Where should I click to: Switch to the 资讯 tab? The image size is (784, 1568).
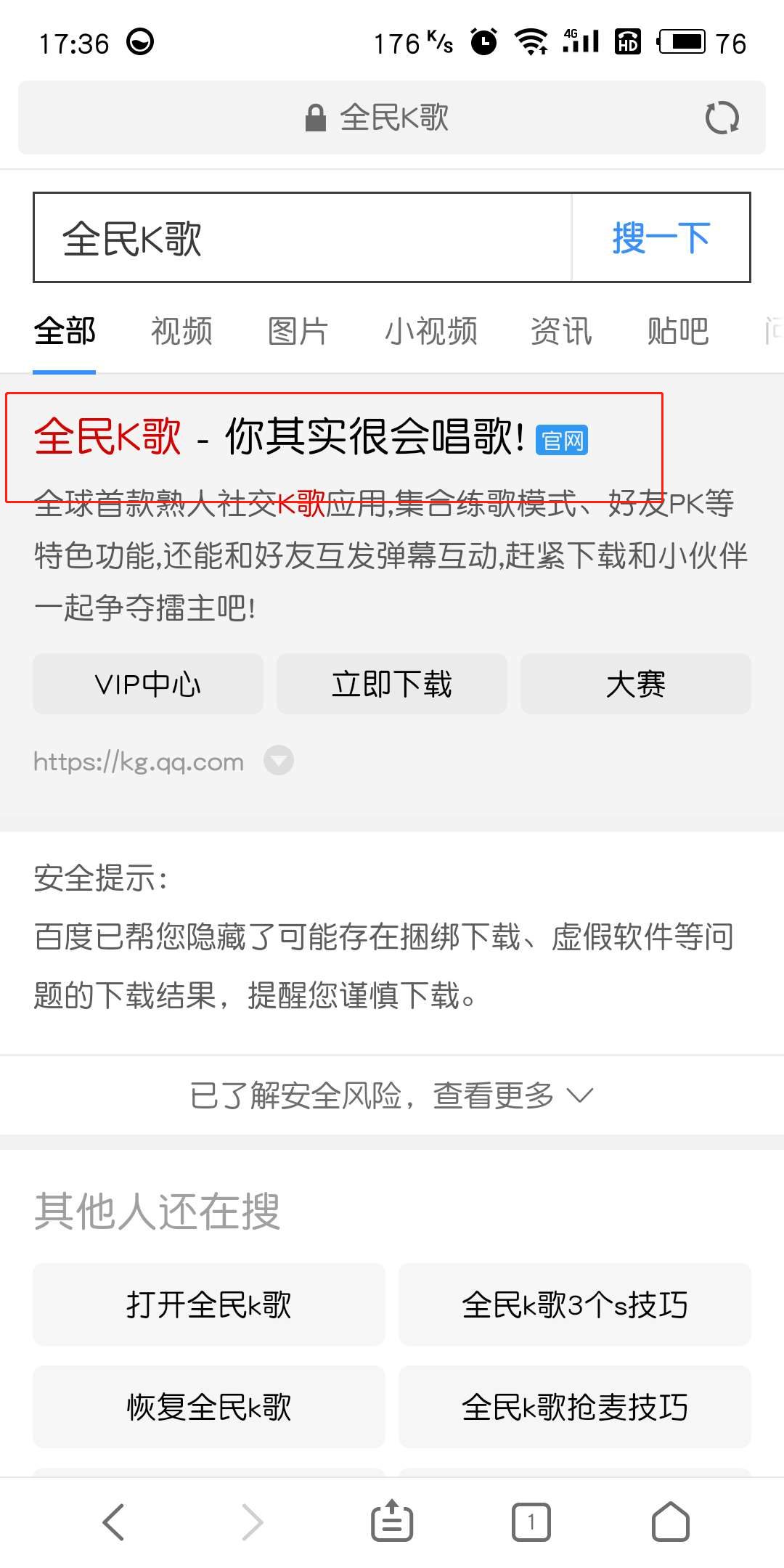[x=561, y=332]
